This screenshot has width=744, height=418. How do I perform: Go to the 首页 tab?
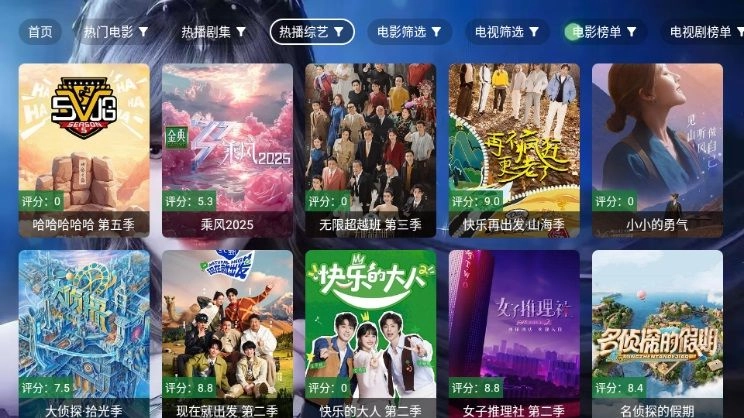click(40, 32)
